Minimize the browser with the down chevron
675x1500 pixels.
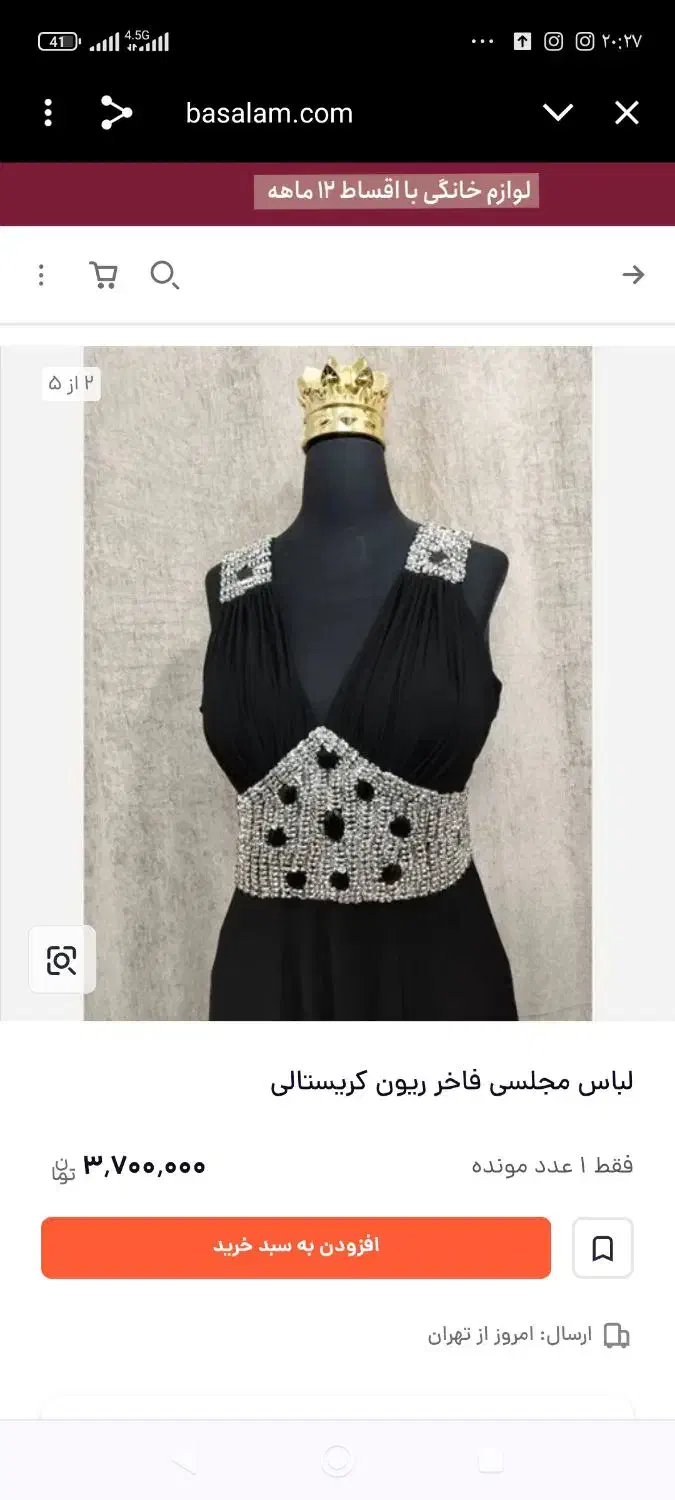(557, 113)
